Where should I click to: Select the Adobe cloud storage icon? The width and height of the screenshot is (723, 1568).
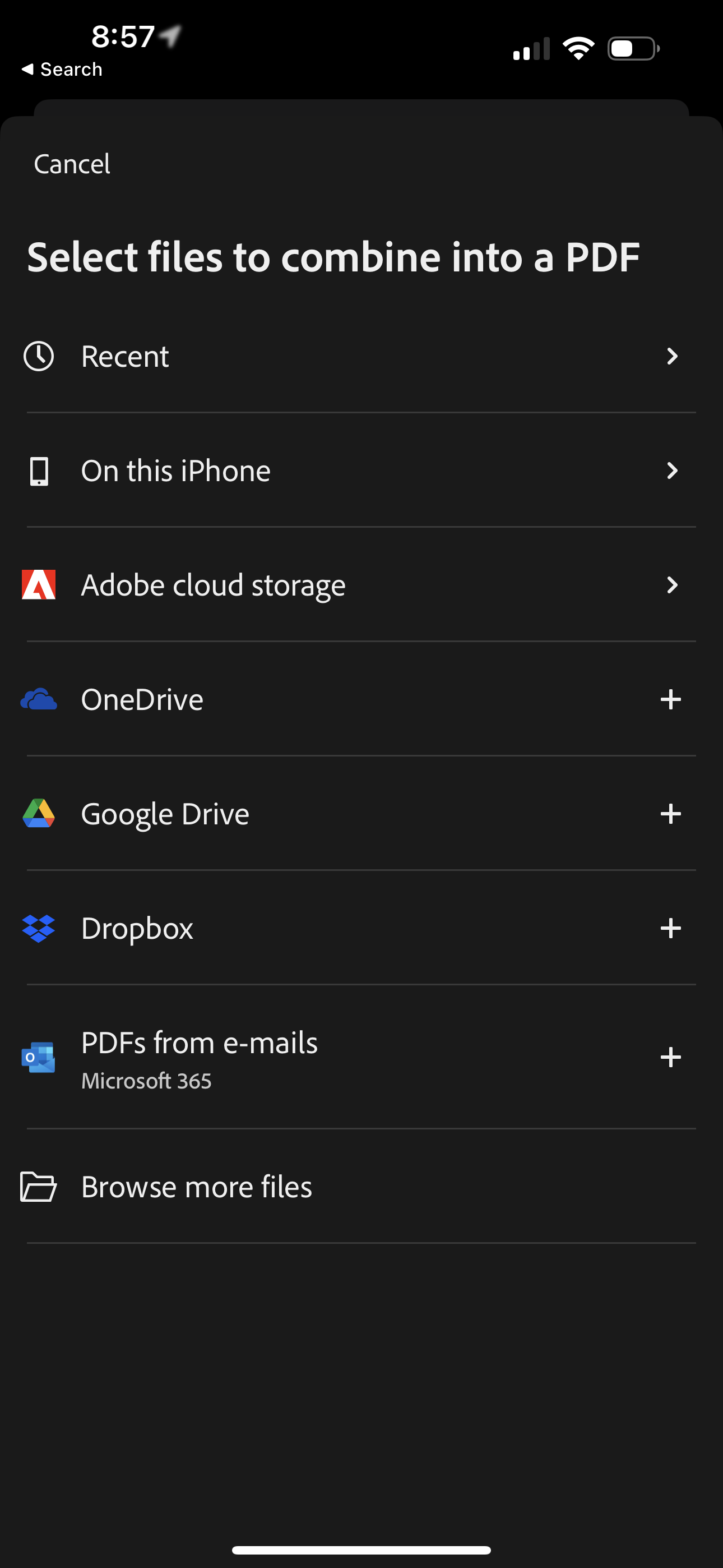click(x=38, y=584)
